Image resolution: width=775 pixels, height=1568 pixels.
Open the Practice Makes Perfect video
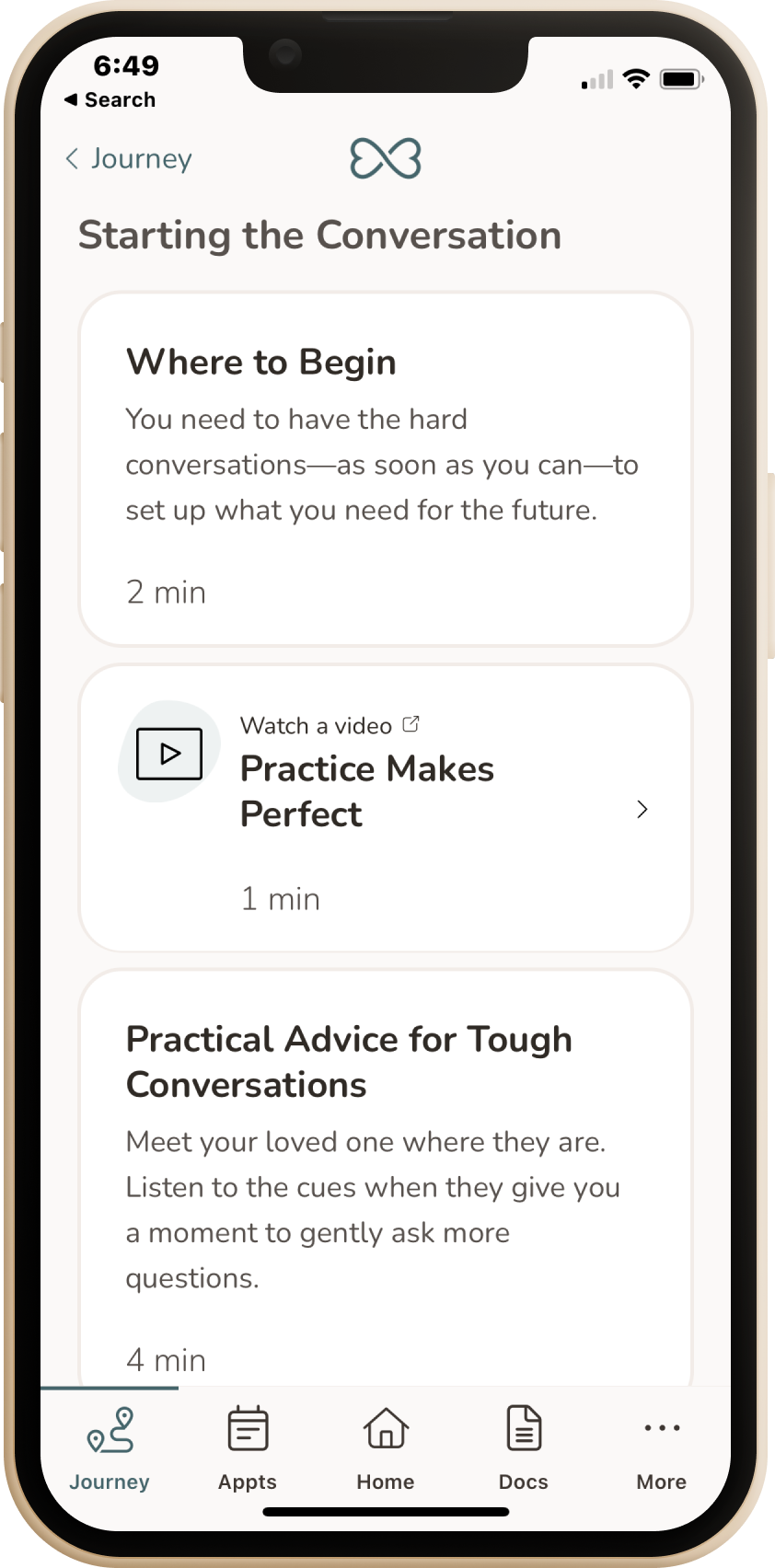tap(385, 808)
